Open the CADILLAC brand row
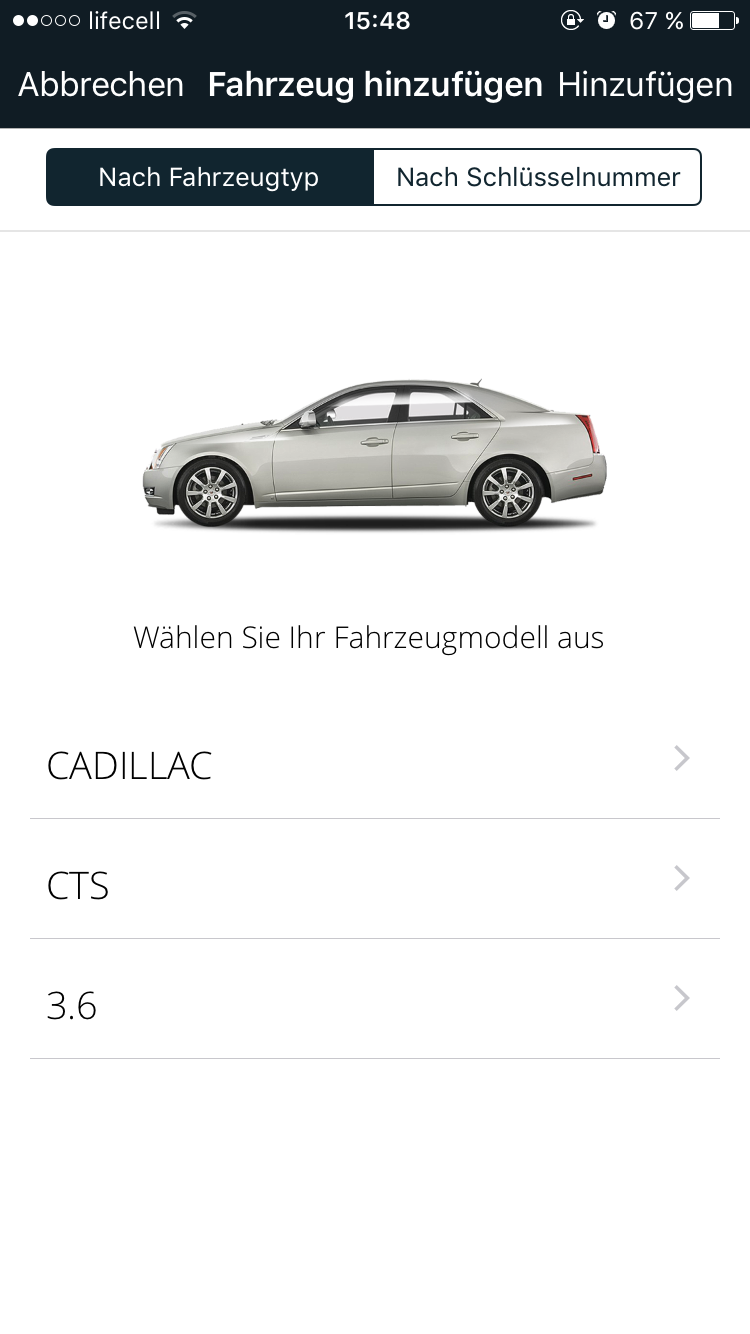This screenshot has width=750, height=1334. 375,765
